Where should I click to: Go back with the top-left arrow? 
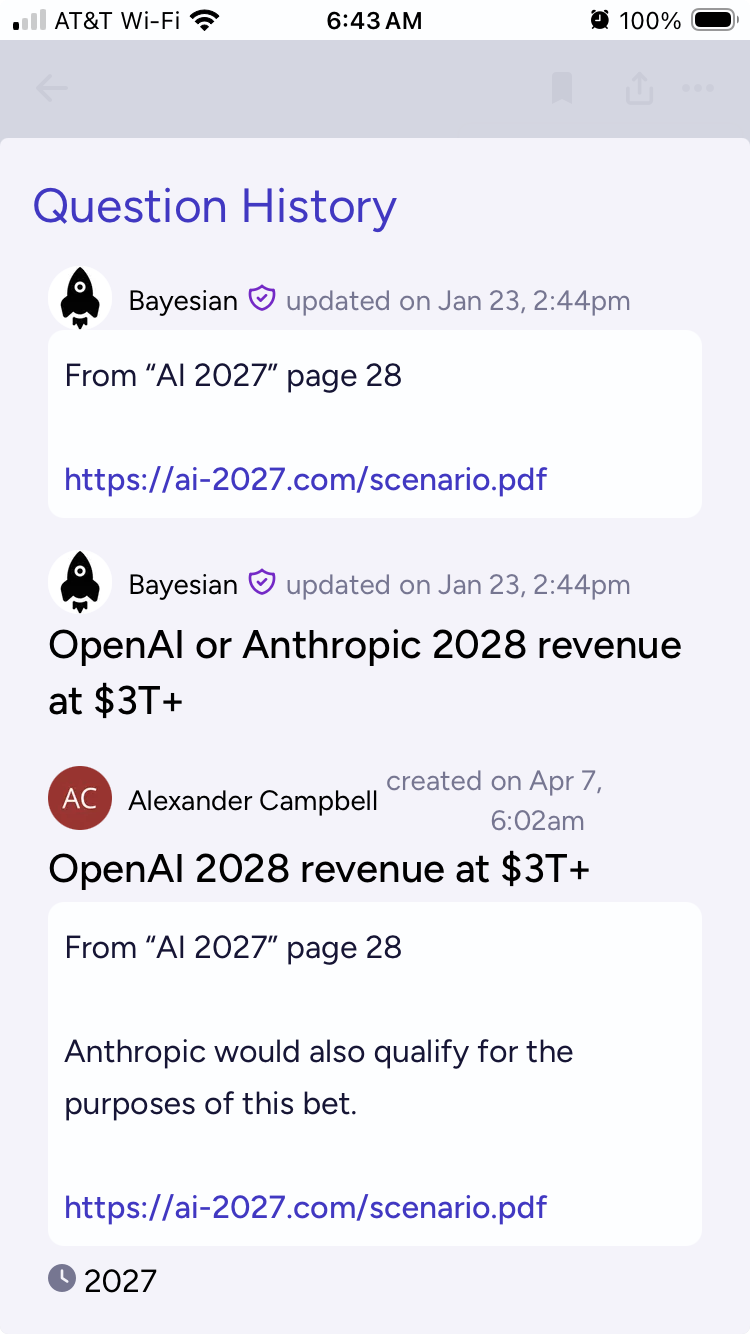[x=52, y=89]
